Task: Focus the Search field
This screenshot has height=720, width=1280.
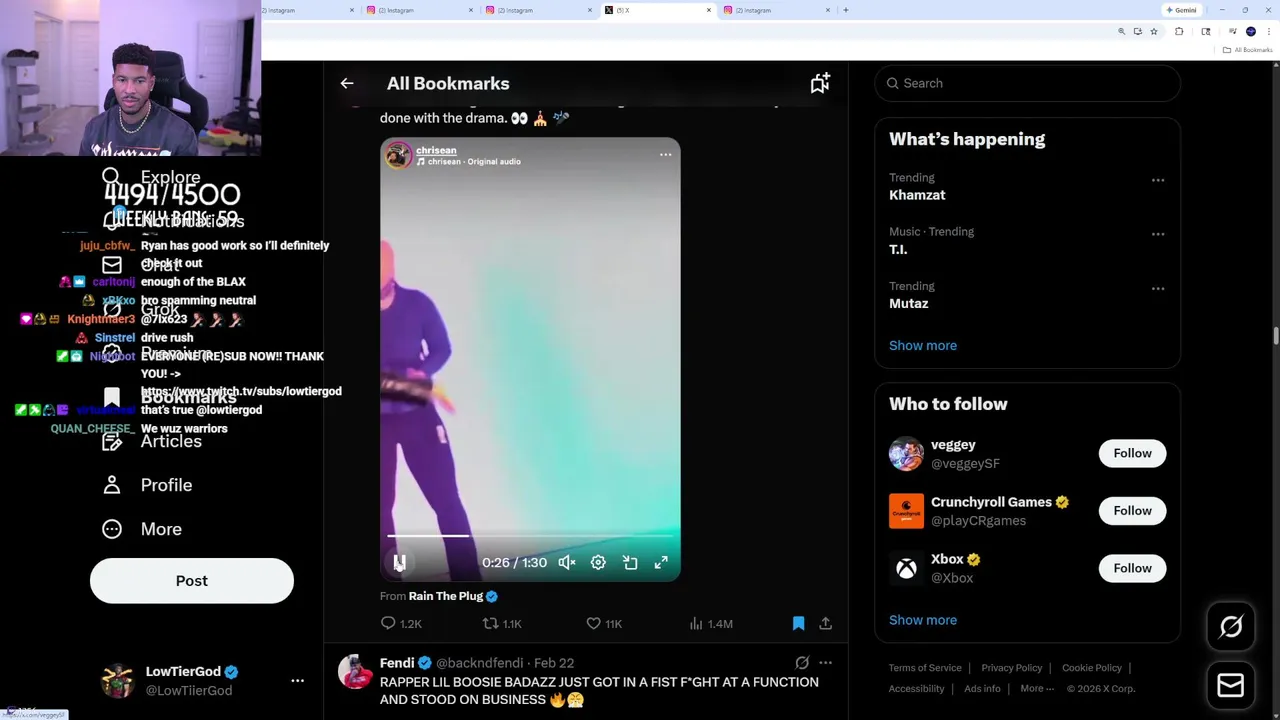Action: click(x=1030, y=83)
